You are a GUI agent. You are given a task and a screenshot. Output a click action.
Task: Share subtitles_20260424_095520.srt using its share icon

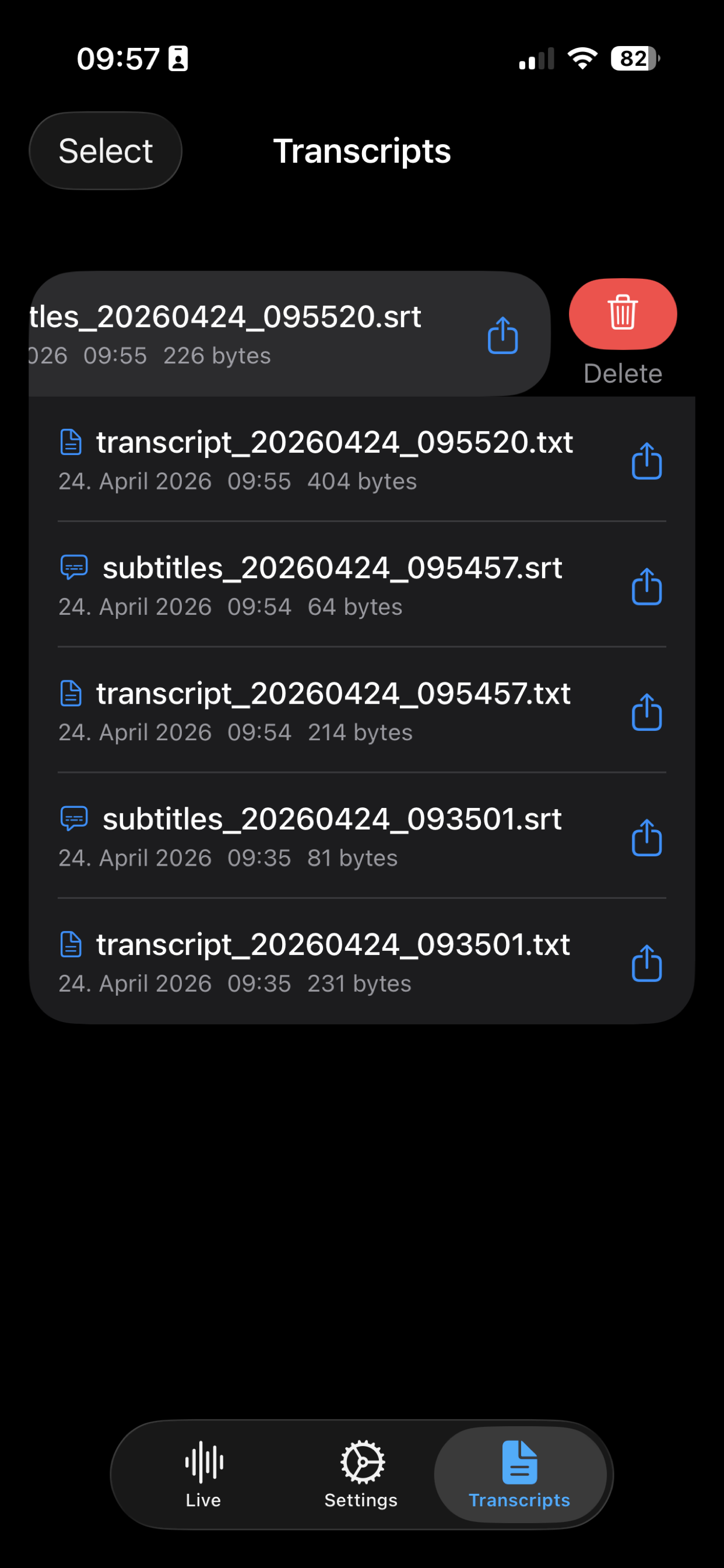point(503,335)
